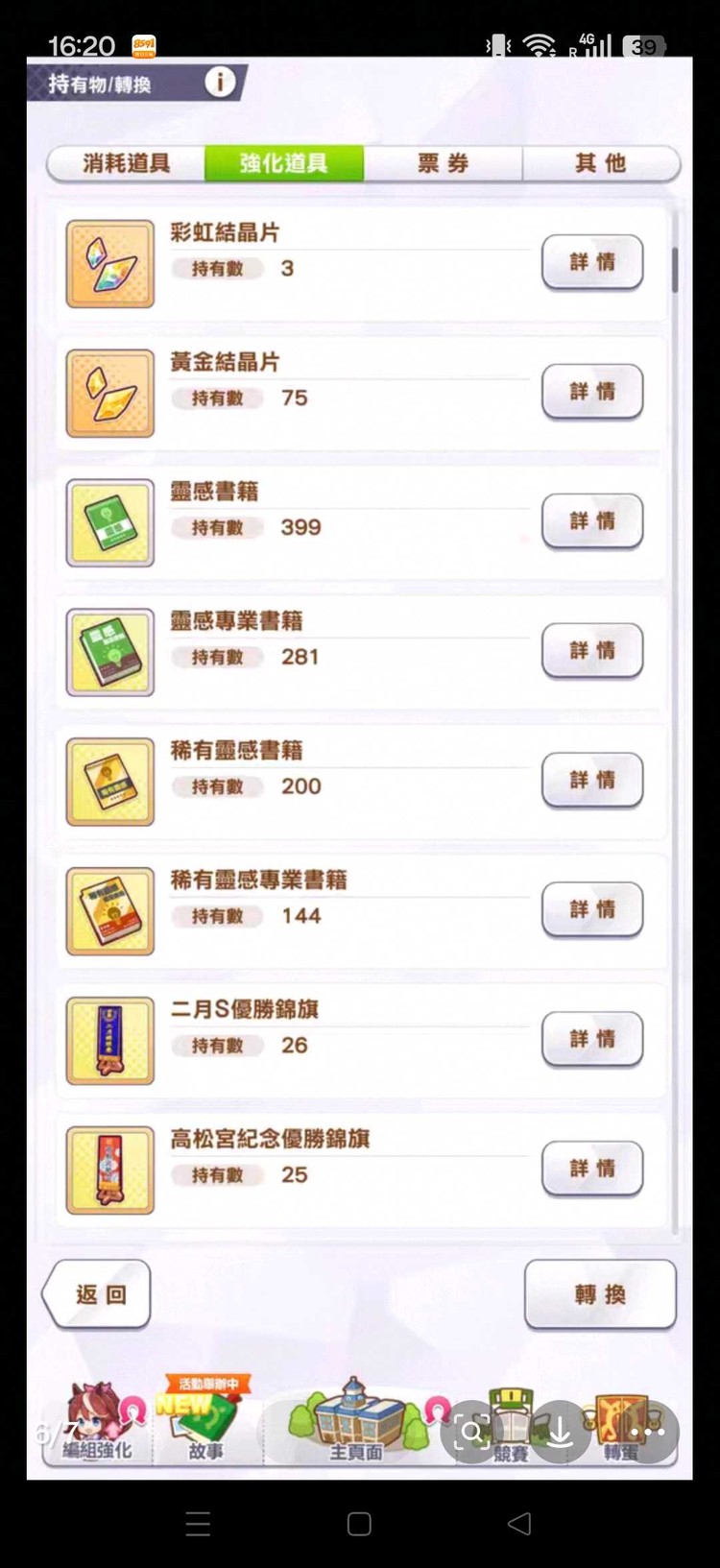
Task: Tap the magnifier search icon in floating overlay
Action: click(471, 1431)
